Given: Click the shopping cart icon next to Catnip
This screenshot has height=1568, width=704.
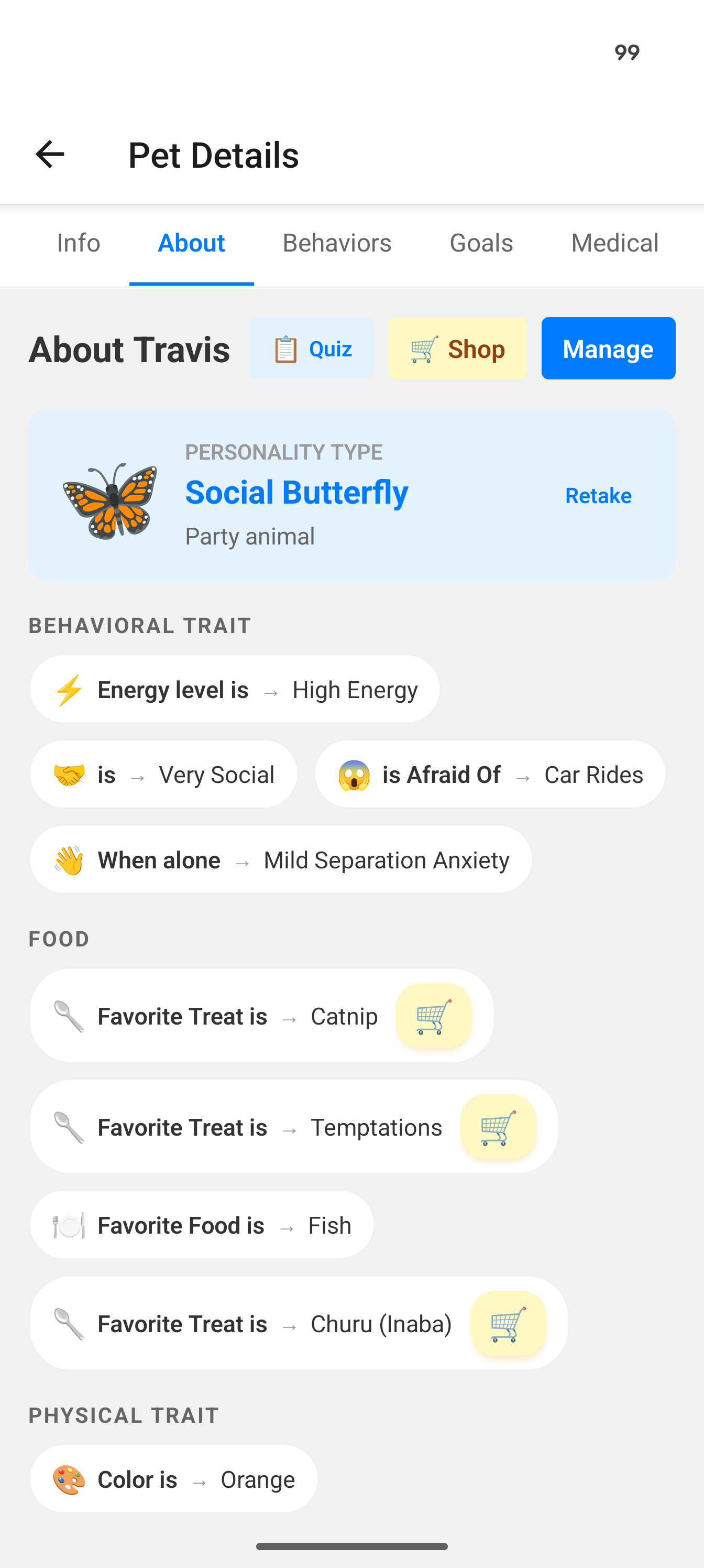Looking at the screenshot, I should click(x=434, y=1015).
